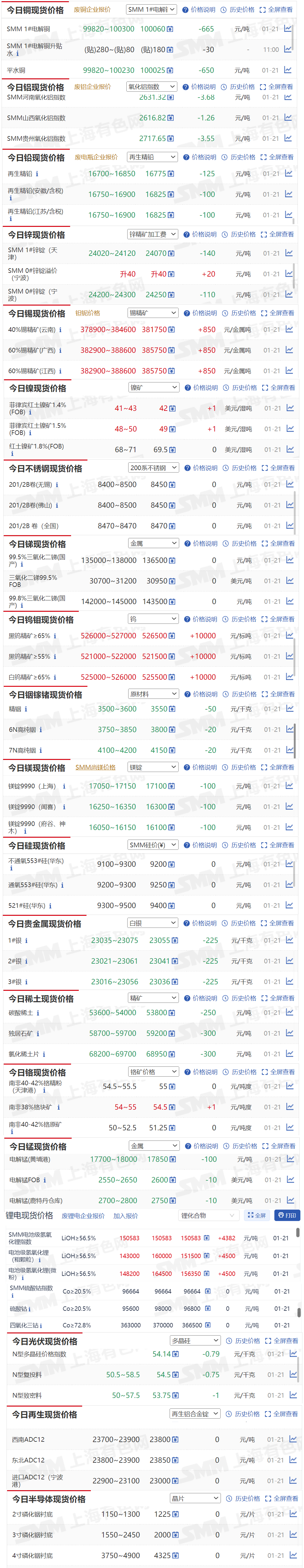The image size is (304, 1568).
Task: Open 价格说明 for 今日镍现货价格
Action: click(201, 388)
